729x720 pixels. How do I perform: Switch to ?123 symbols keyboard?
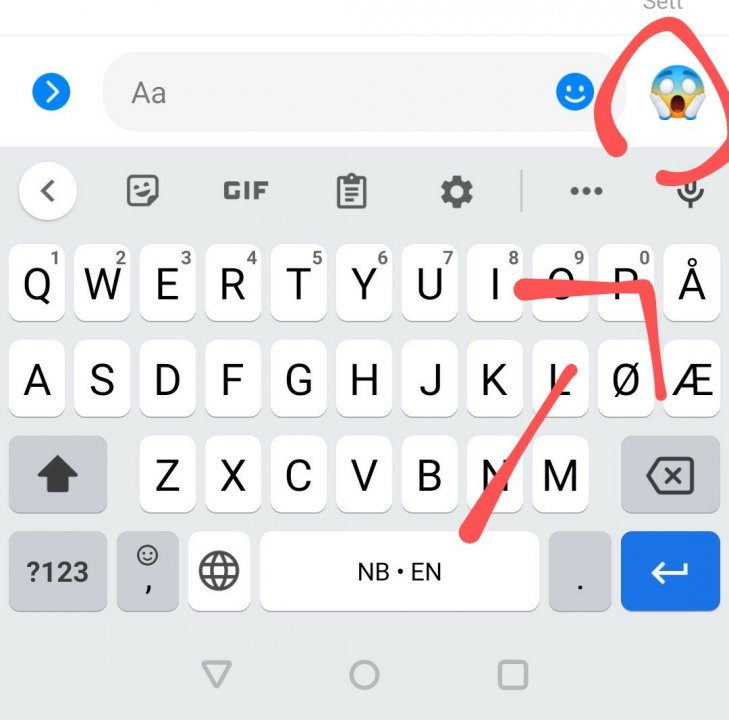click(58, 572)
